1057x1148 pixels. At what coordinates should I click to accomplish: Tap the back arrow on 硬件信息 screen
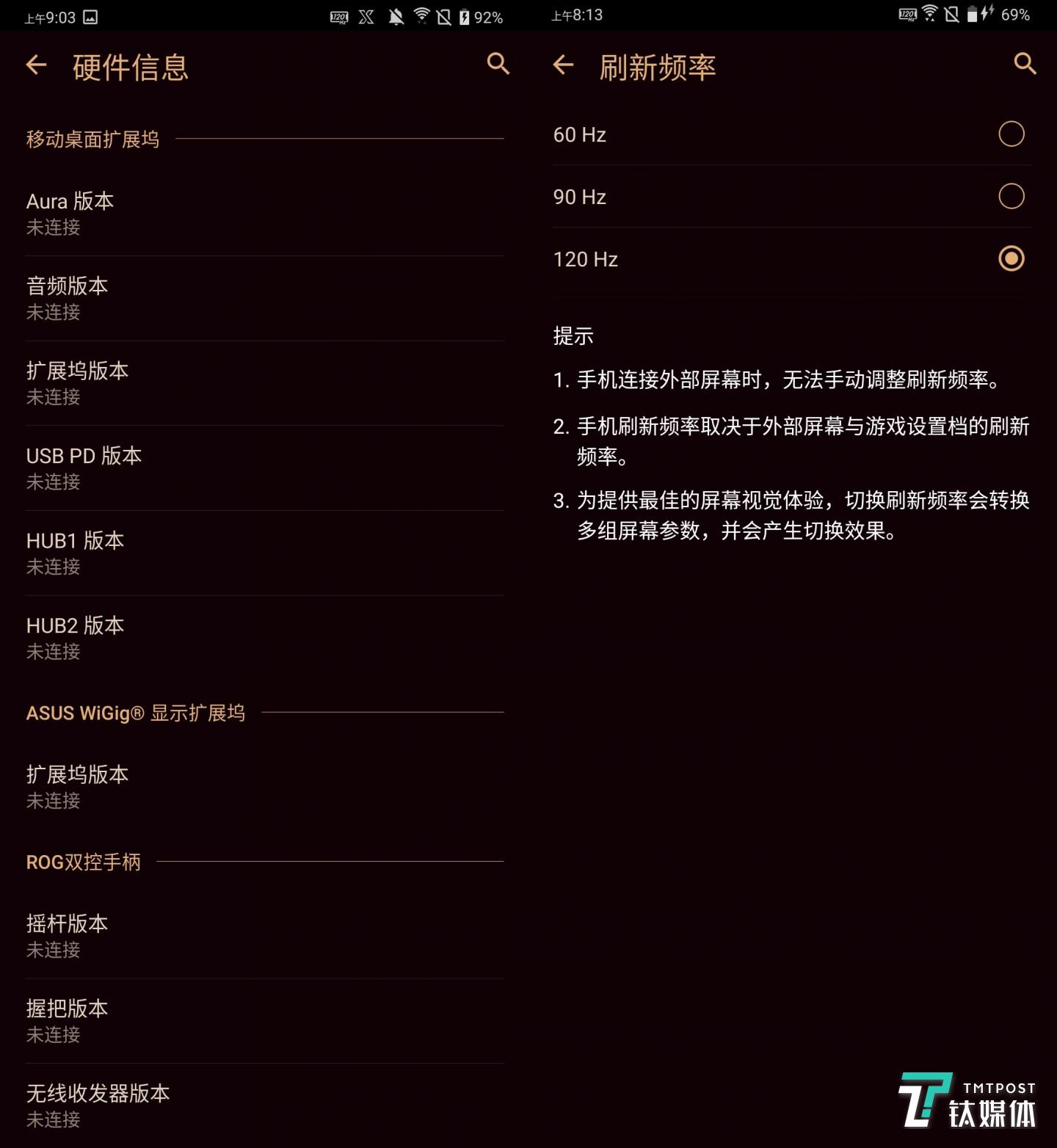[37, 65]
